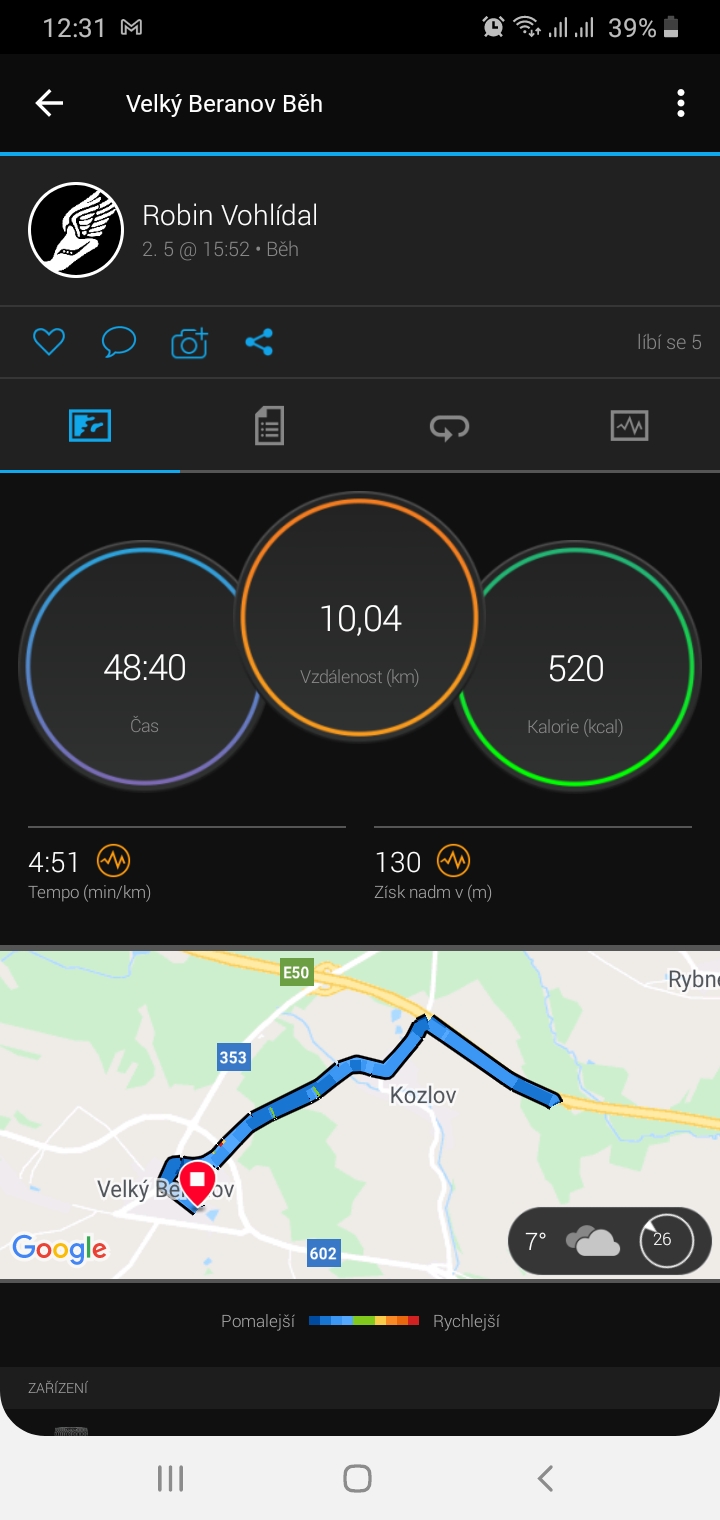720x1520 pixels.
Task: Add a photo with the camera icon
Action: pos(189,342)
